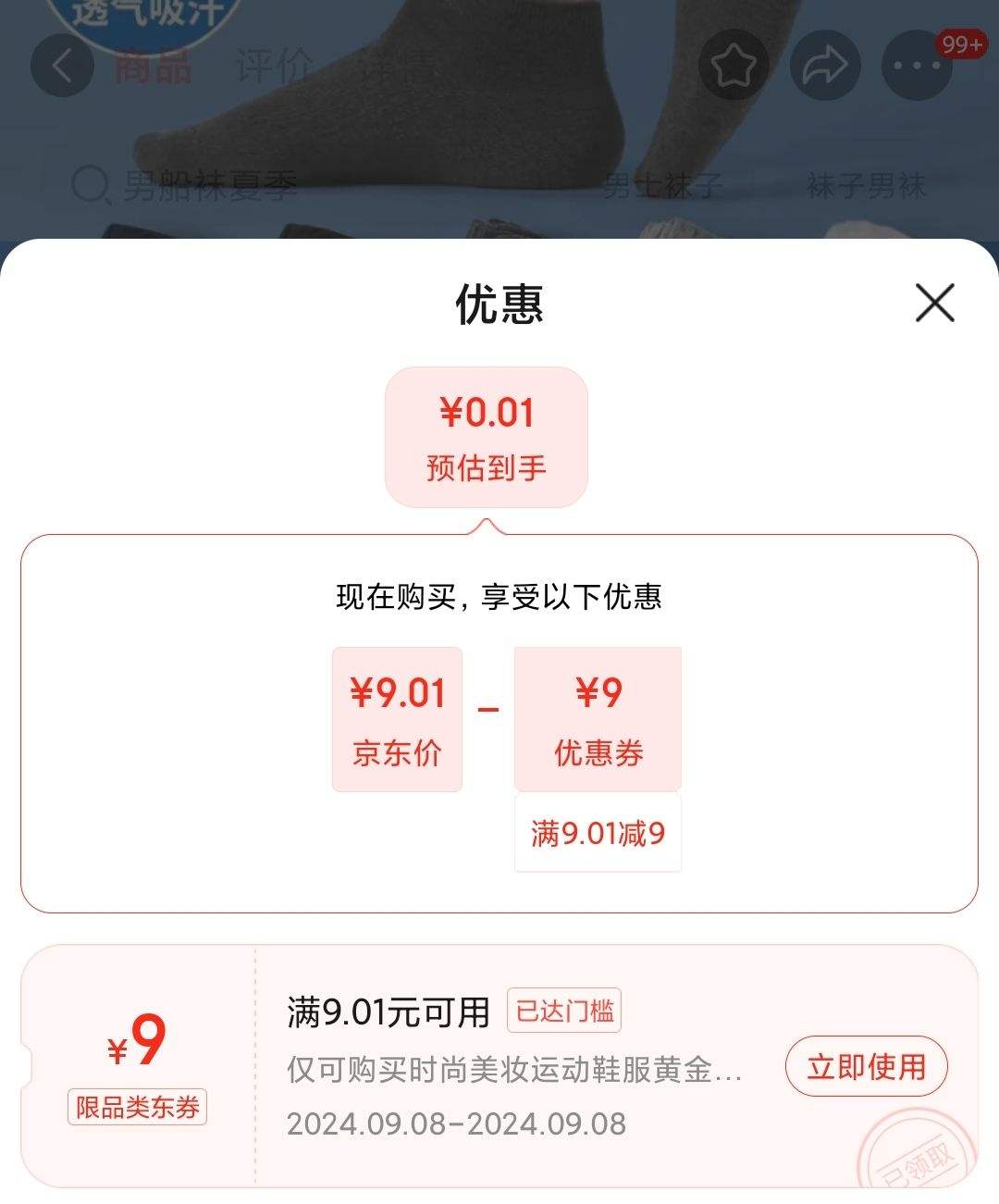Expand the ¥9 优惠券 detail box

coord(598,719)
